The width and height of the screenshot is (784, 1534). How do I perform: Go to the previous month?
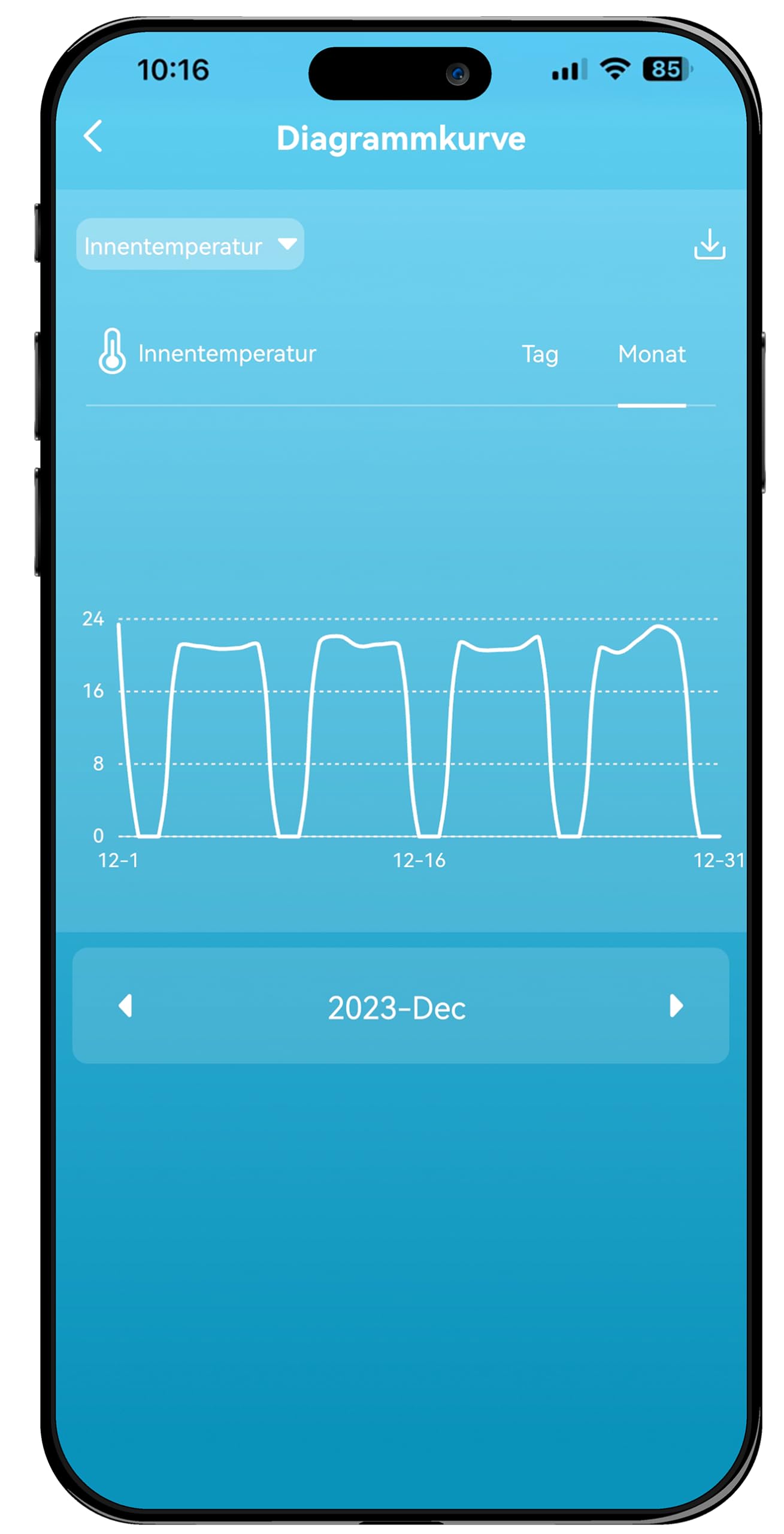click(125, 1006)
